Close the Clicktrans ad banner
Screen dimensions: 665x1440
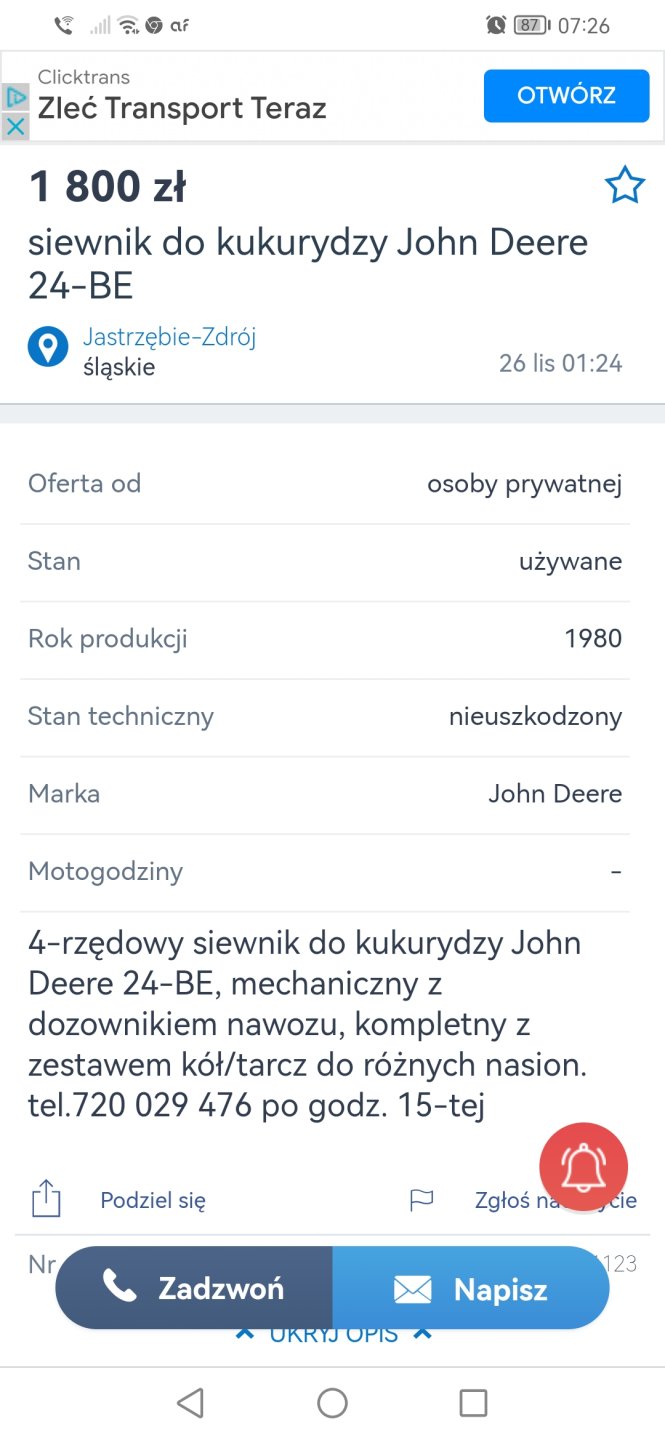(x=15, y=126)
